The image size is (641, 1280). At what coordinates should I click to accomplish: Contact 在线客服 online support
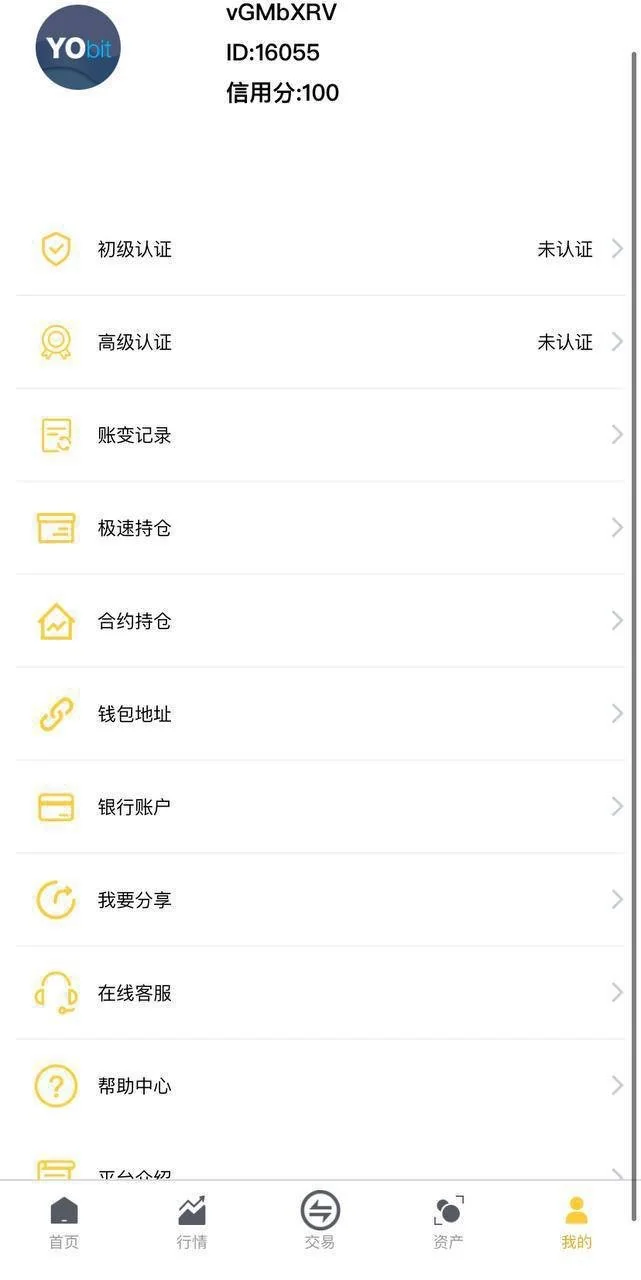coord(320,993)
